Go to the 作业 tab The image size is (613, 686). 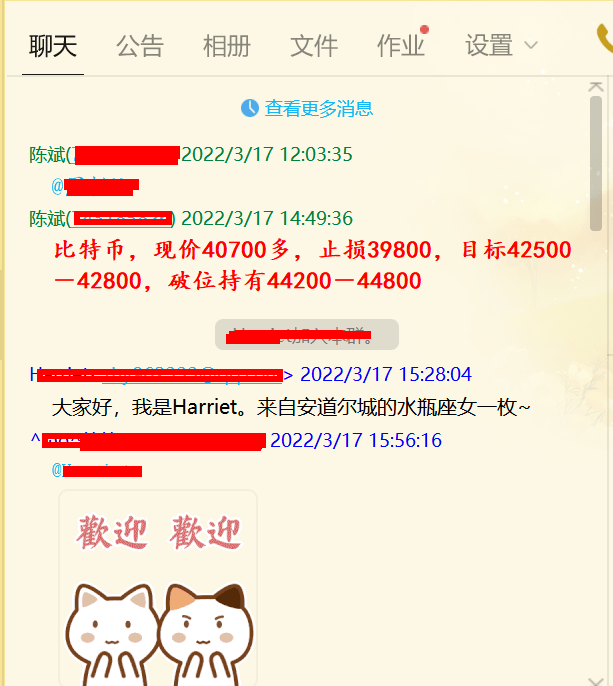tap(401, 46)
